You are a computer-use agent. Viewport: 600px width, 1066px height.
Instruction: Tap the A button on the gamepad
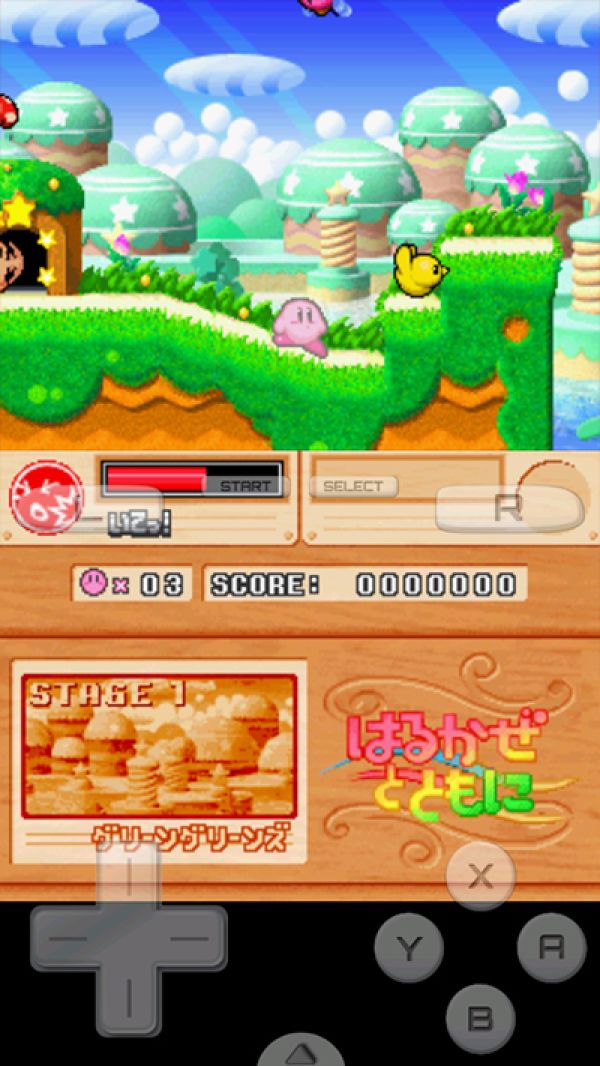(551, 947)
